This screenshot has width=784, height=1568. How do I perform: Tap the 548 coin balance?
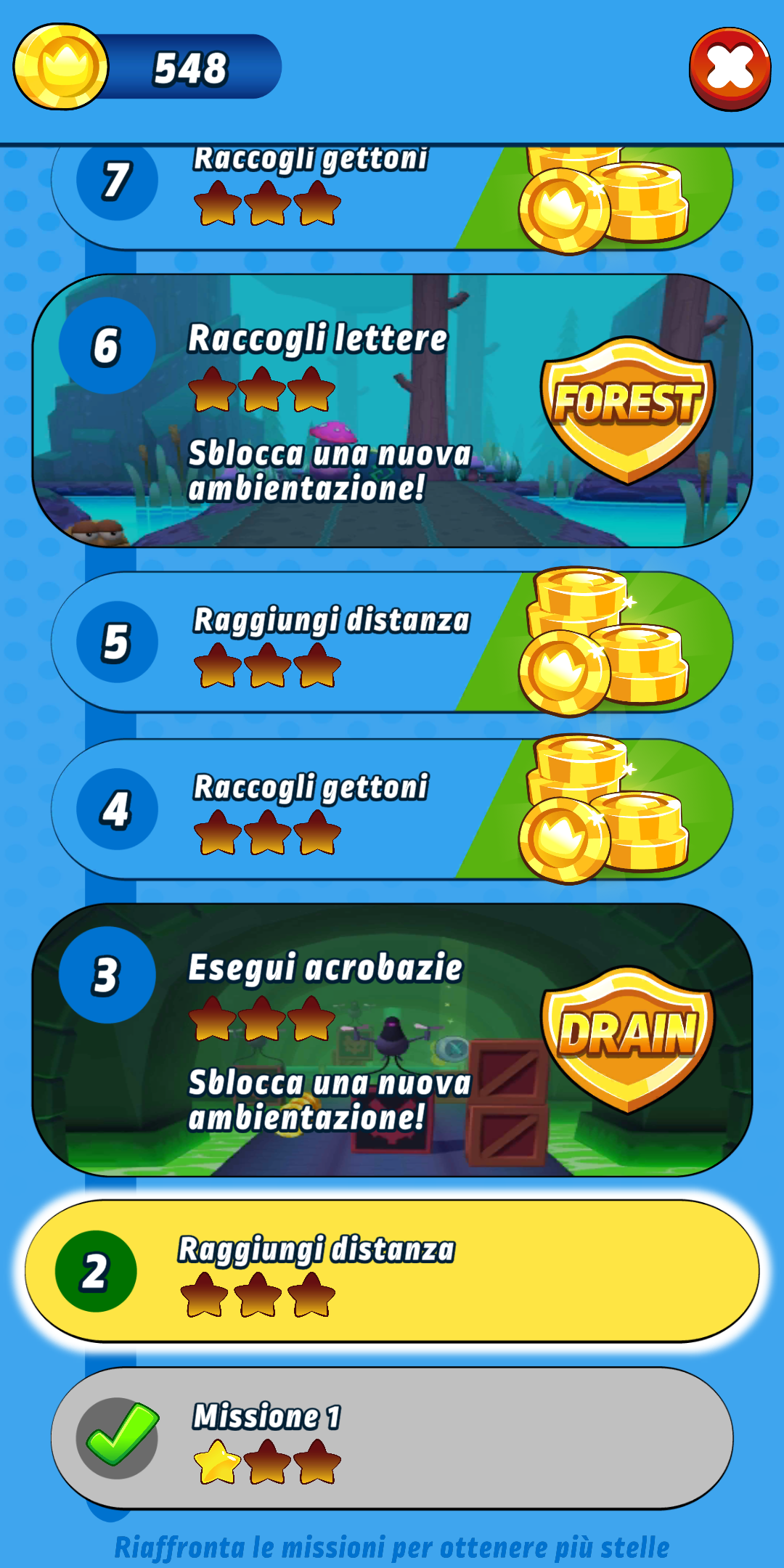click(x=147, y=67)
